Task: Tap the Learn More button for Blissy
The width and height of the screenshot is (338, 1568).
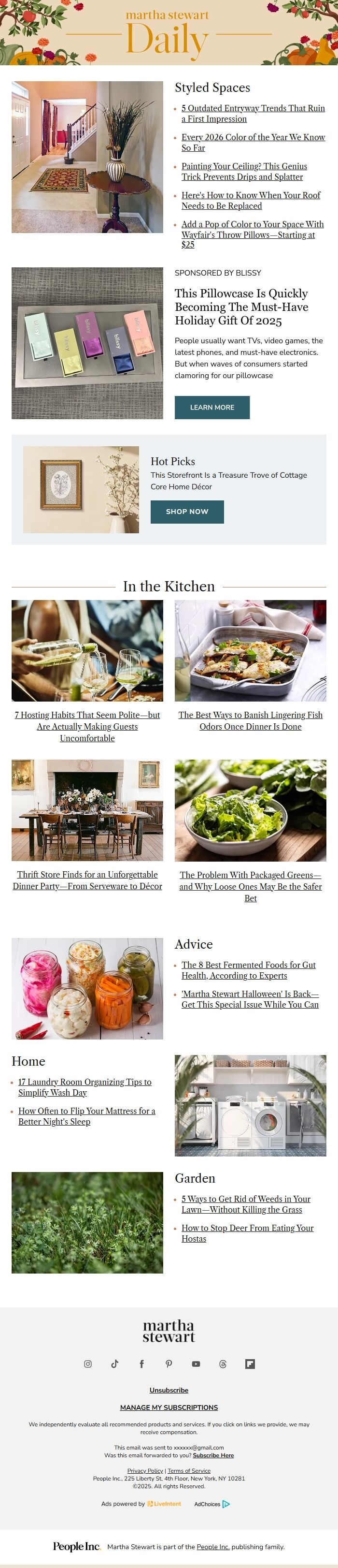Action: (x=211, y=407)
